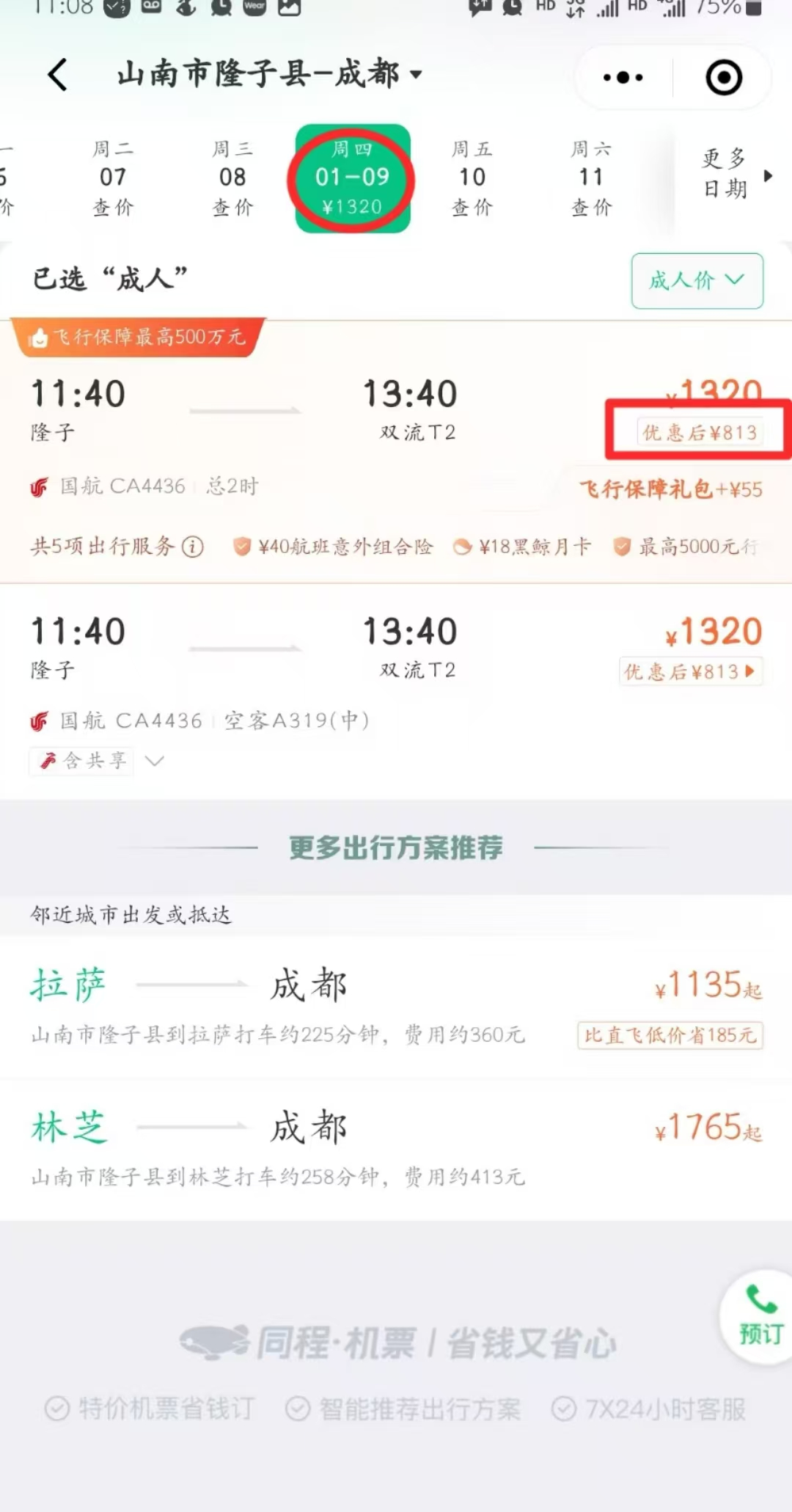Select the recommended flight with 飞行保障礼包+¥55
The height and width of the screenshot is (1512, 792).
click(396, 450)
